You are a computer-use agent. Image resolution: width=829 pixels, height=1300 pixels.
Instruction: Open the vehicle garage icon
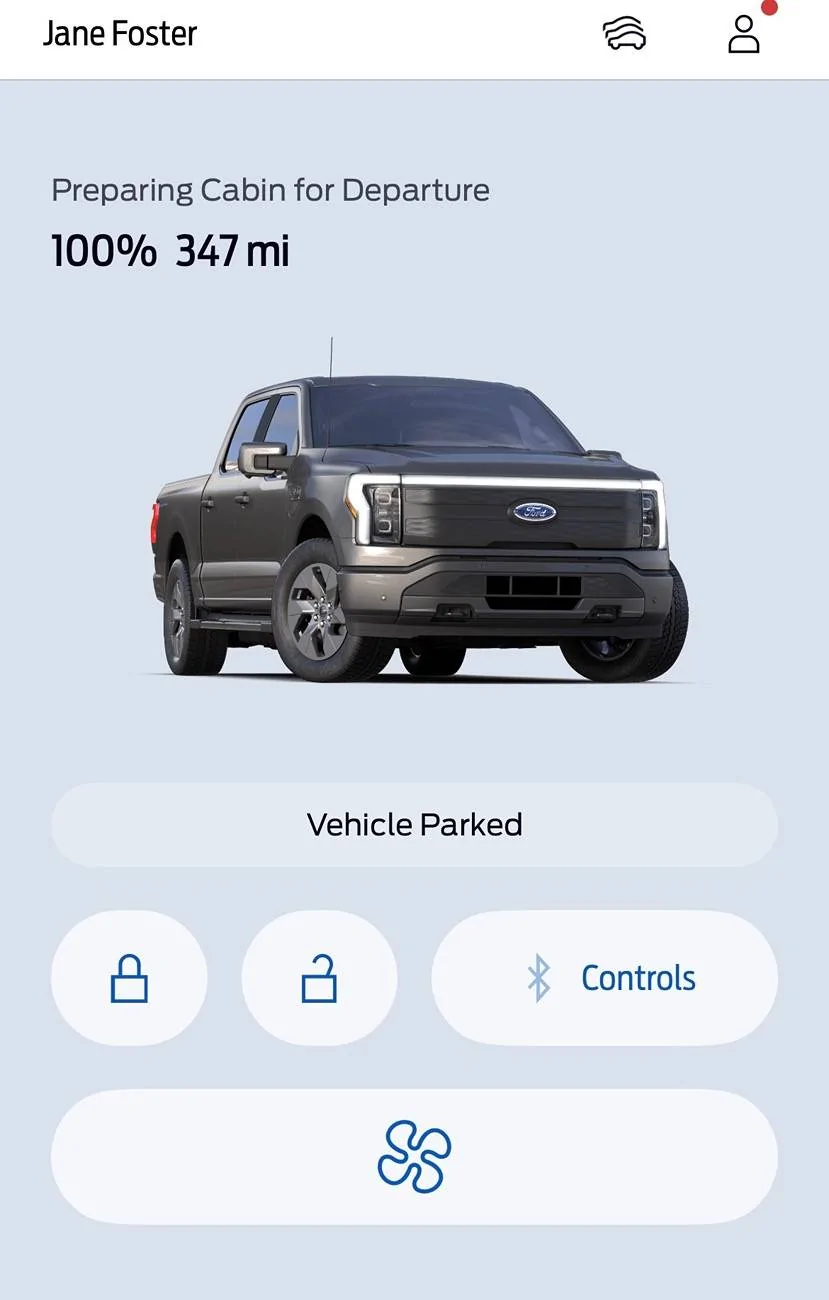tap(624, 34)
